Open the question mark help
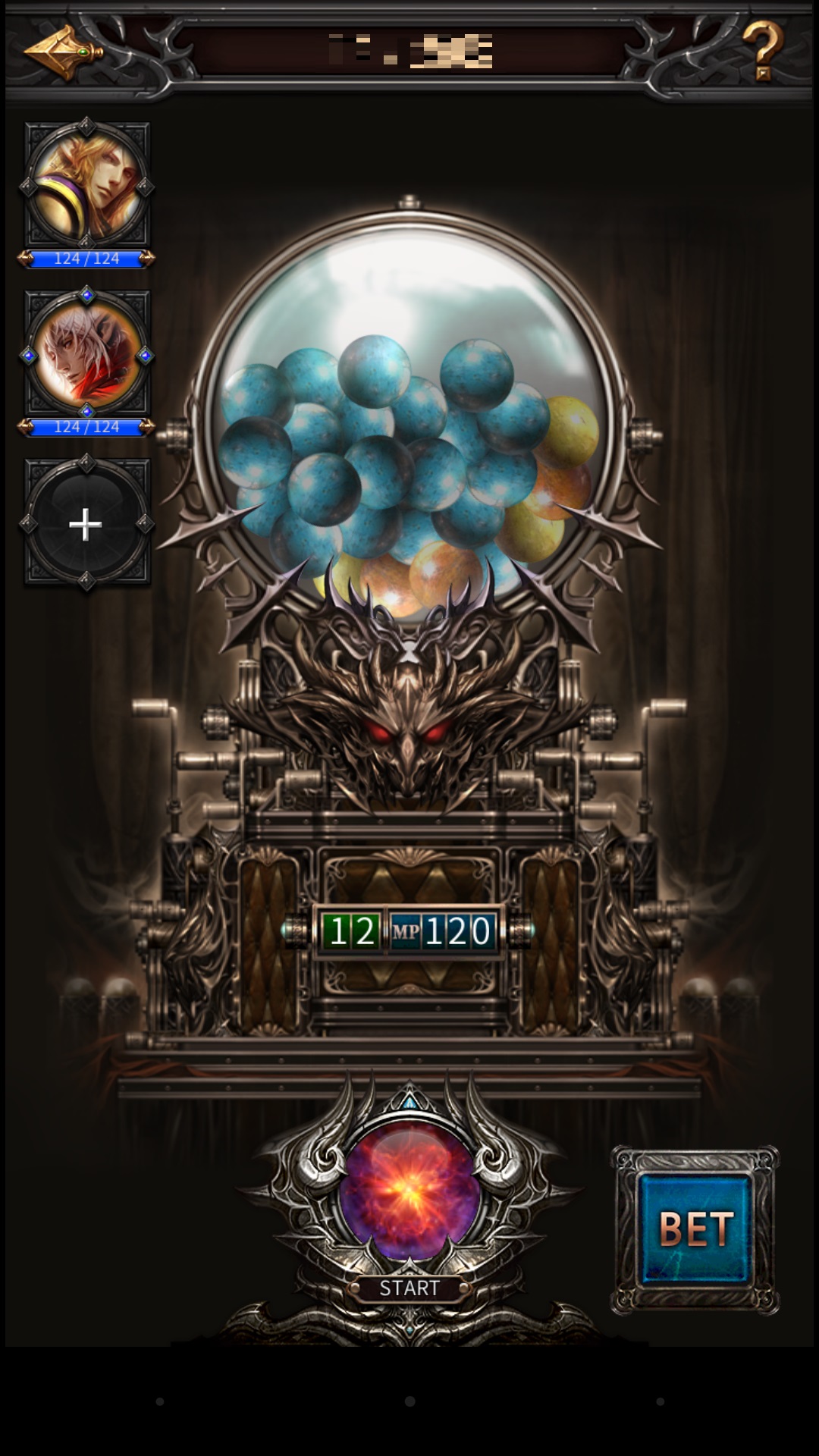The height and width of the screenshot is (1456, 819). tap(761, 50)
